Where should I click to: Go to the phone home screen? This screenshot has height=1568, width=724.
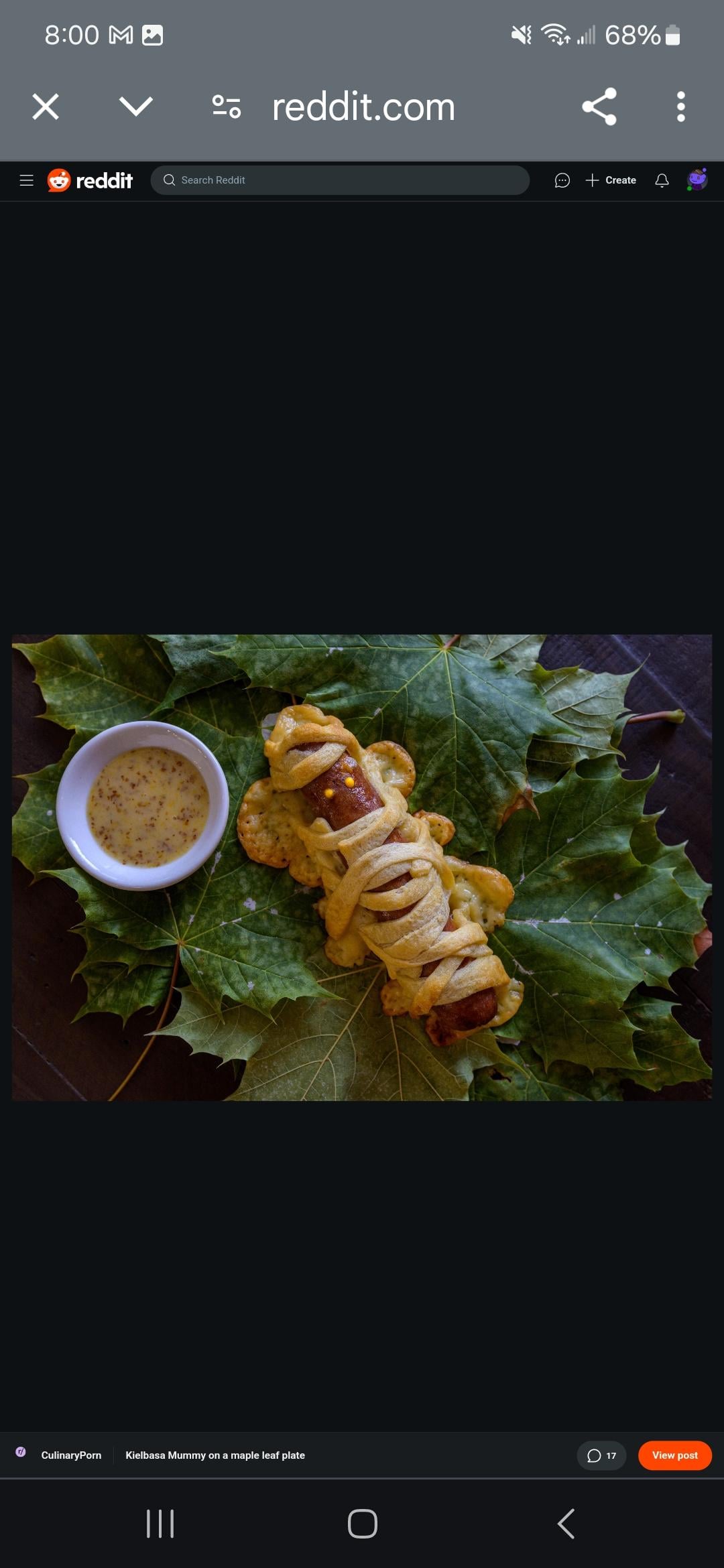[x=362, y=1524]
